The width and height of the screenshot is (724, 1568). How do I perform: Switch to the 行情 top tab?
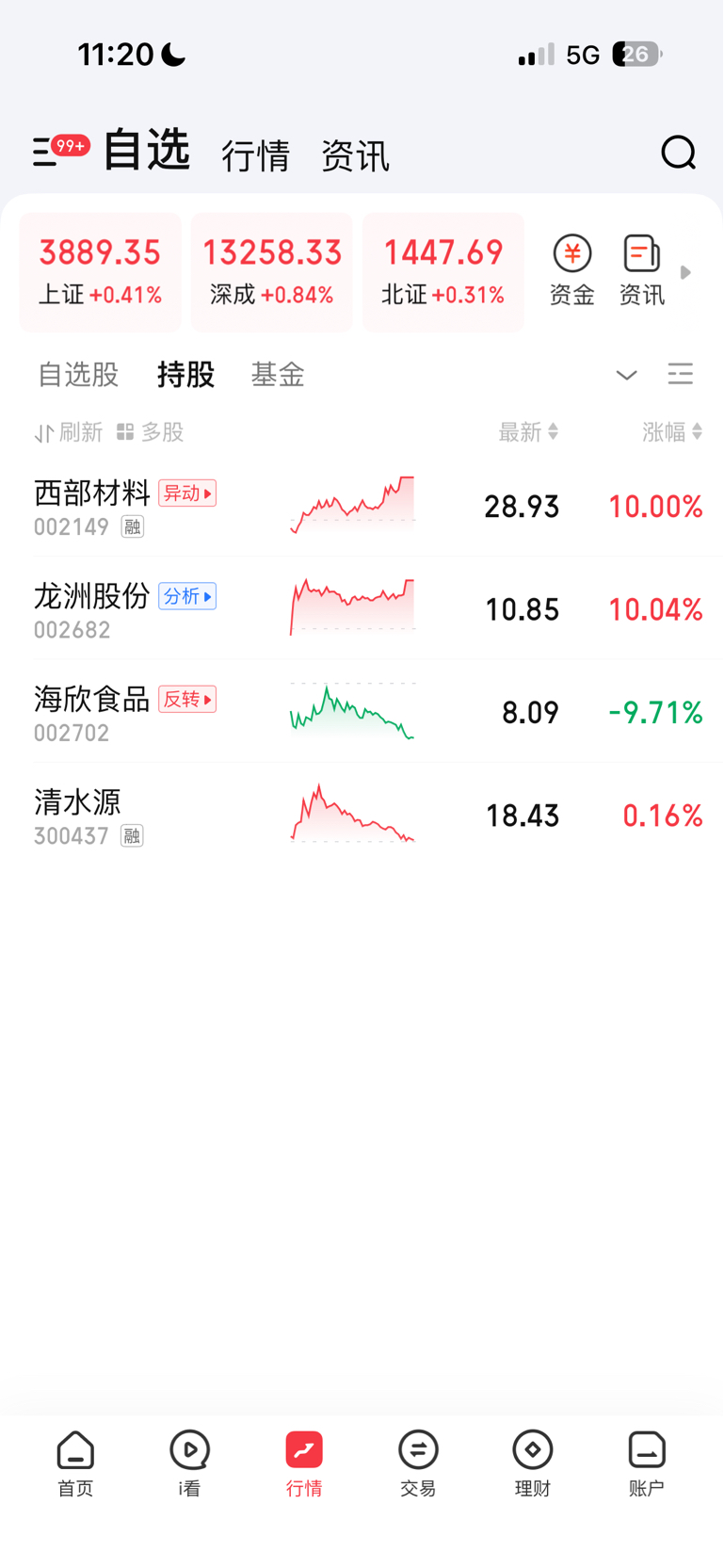click(x=255, y=155)
